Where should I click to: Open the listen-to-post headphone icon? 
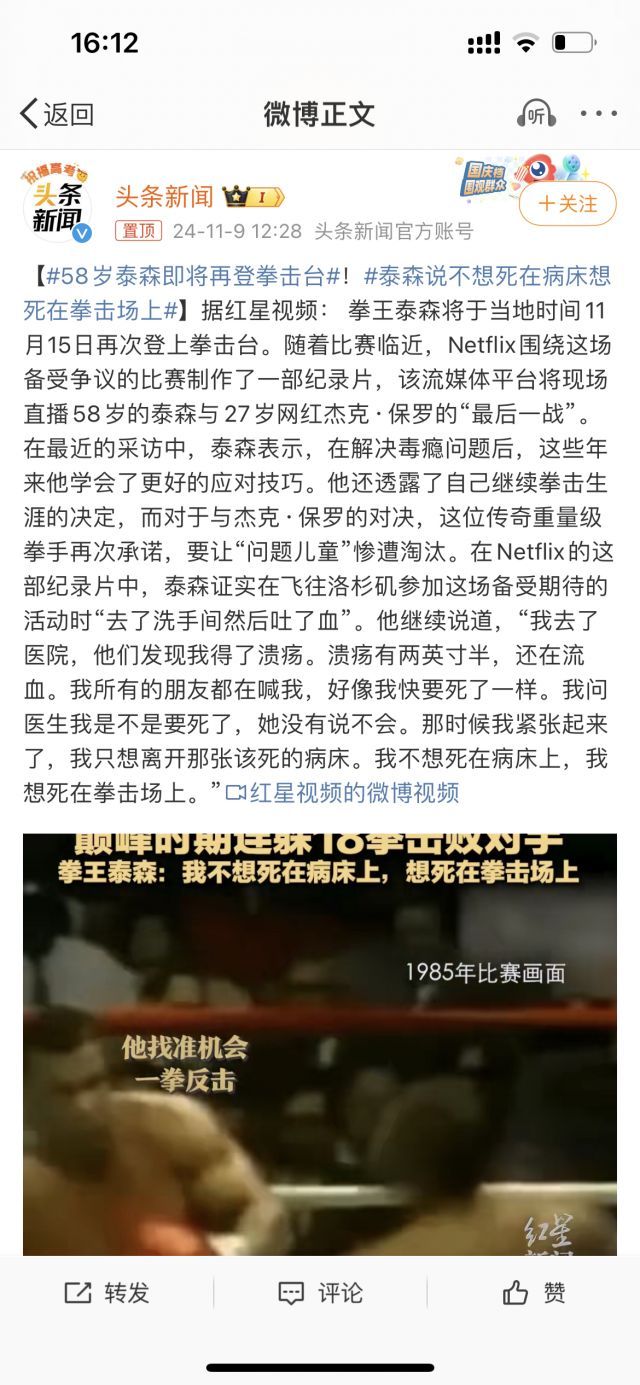(x=536, y=114)
